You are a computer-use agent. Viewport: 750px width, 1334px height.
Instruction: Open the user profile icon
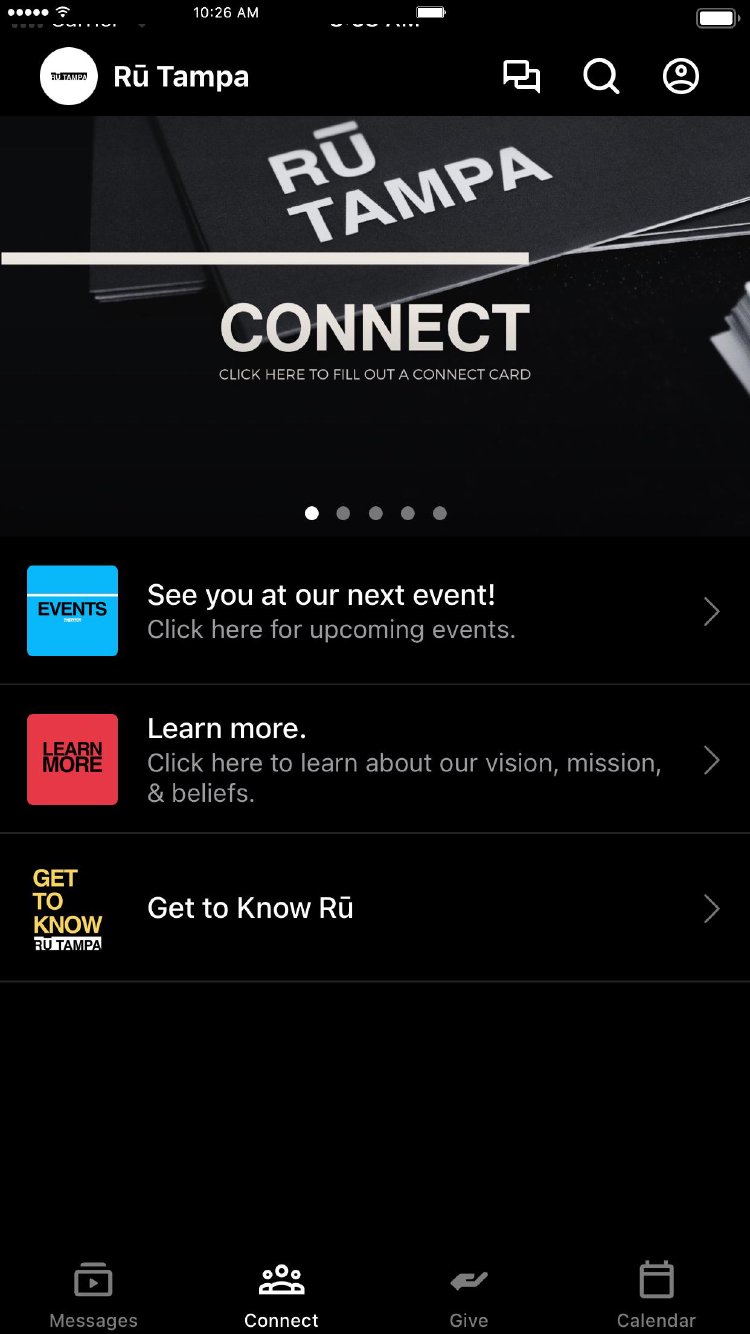(681, 77)
